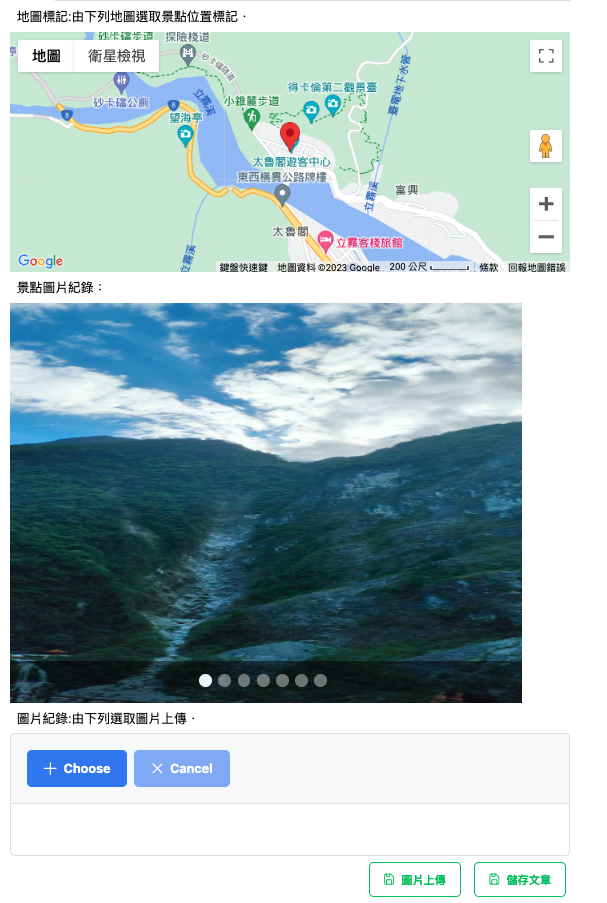Tap the red location marker
The width and height of the screenshot is (607, 903).
pyautogui.click(x=290, y=135)
